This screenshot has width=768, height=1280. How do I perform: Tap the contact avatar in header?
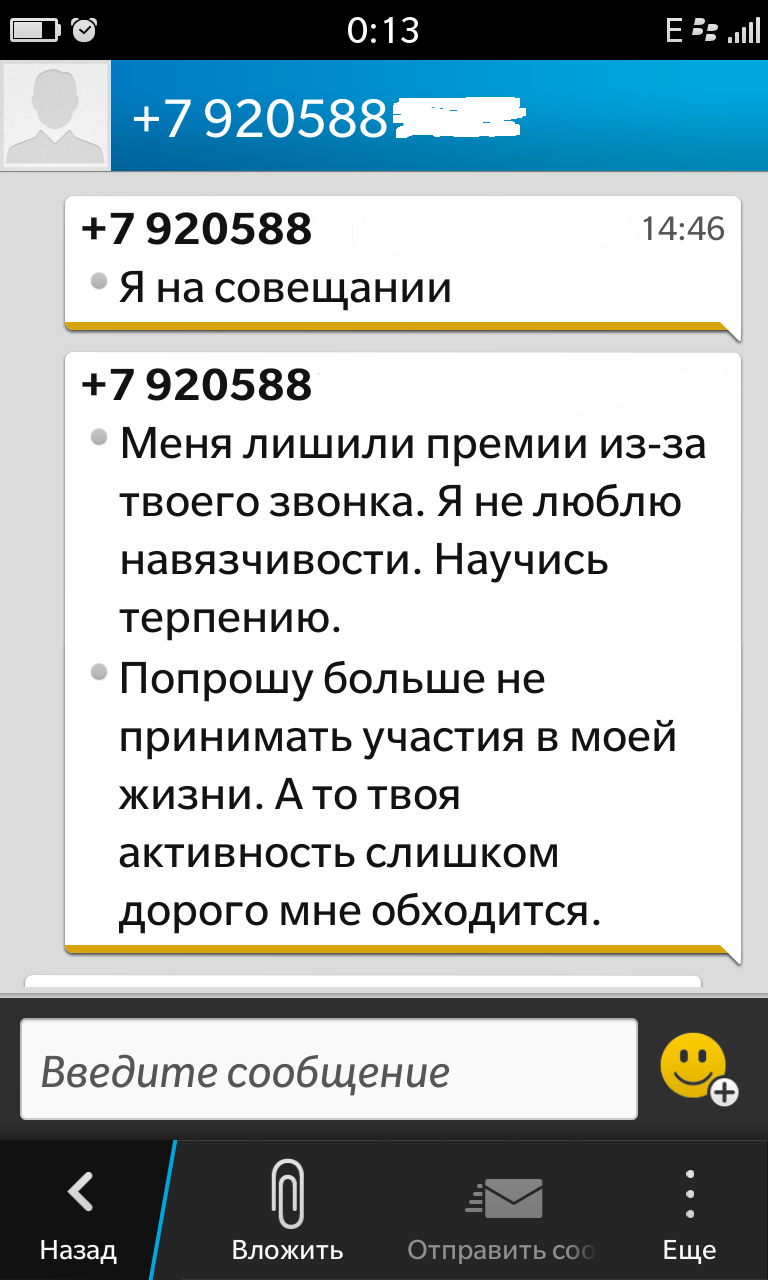click(x=56, y=117)
